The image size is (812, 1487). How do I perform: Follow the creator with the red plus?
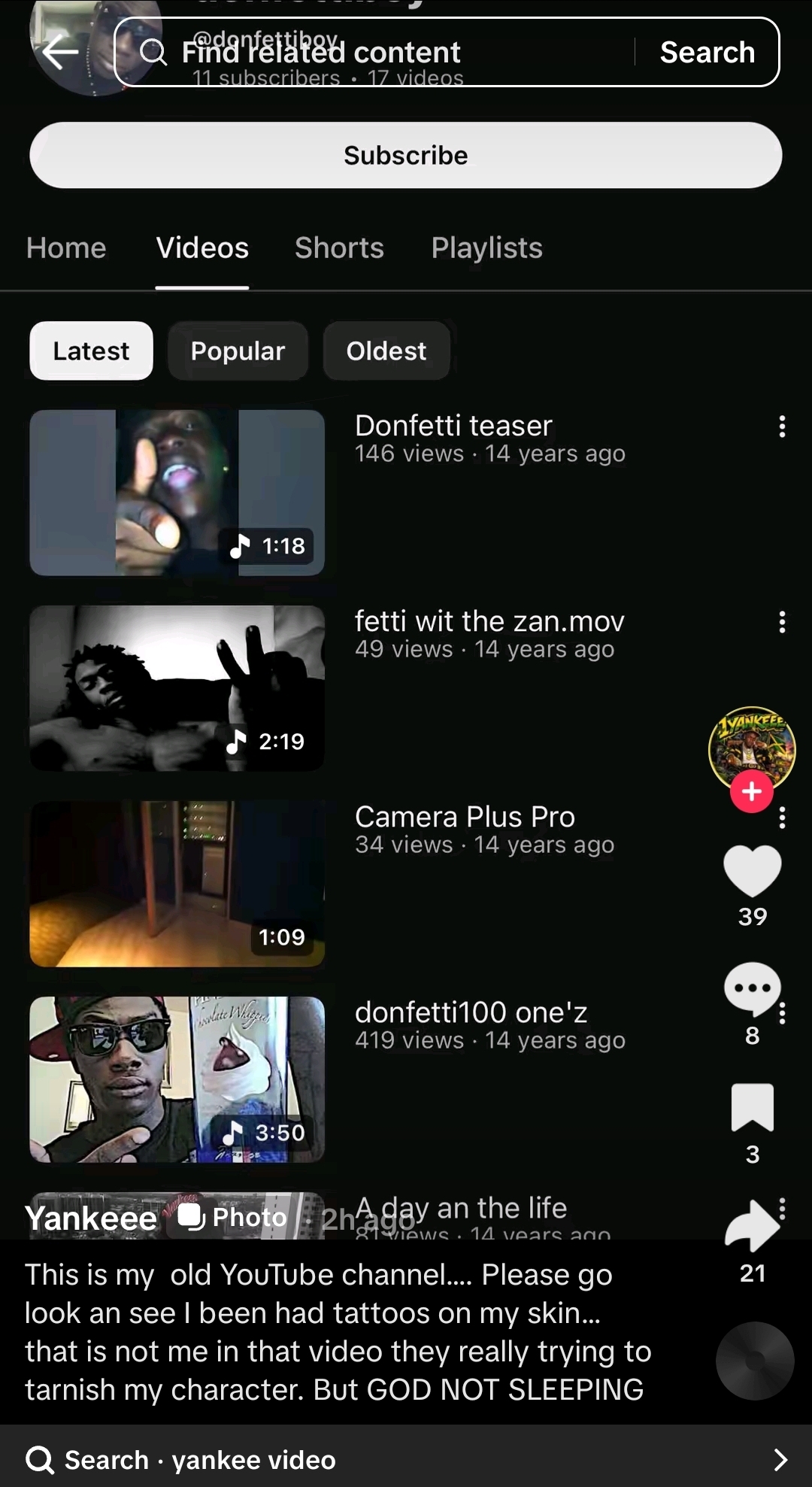click(752, 791)
